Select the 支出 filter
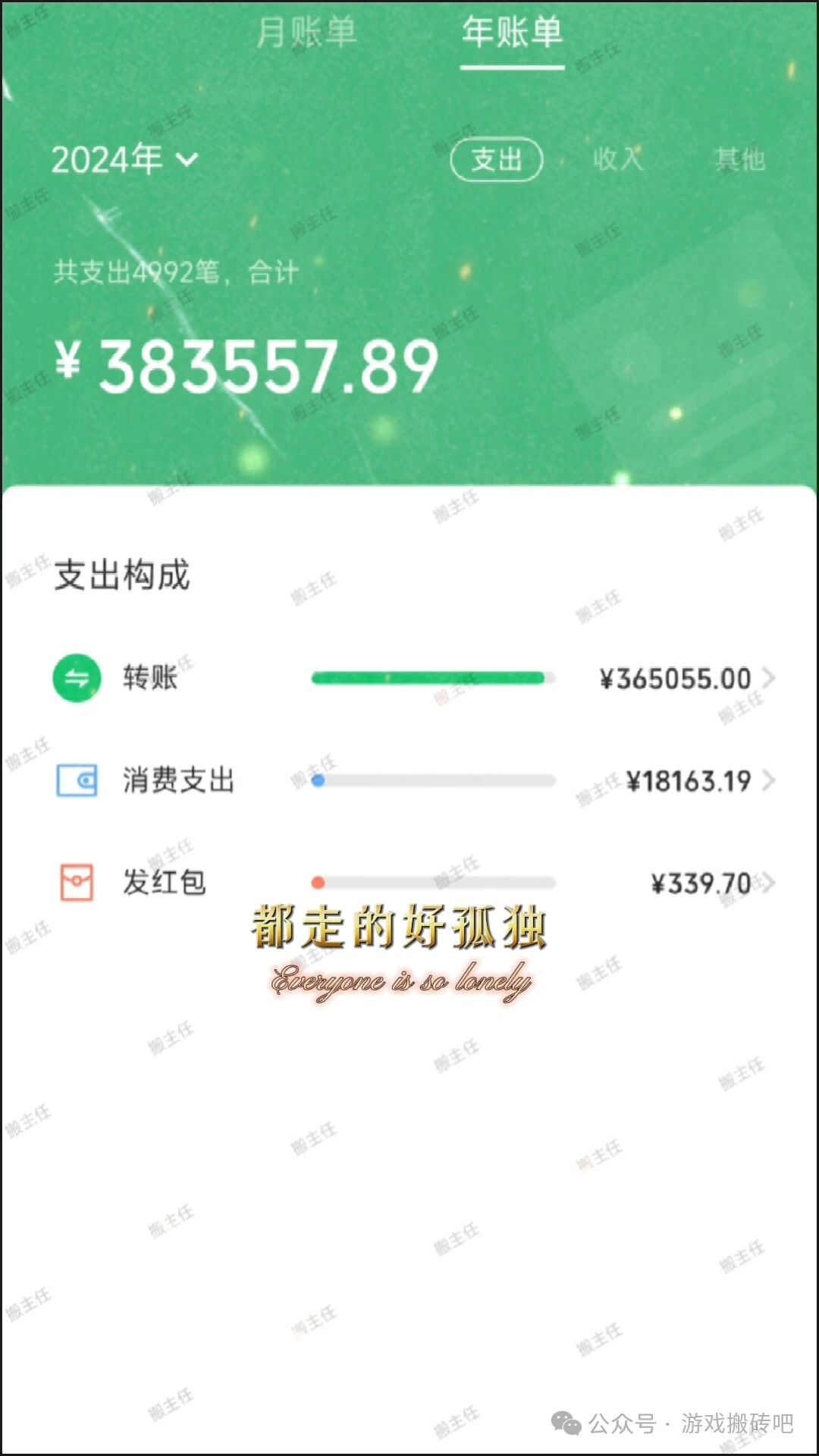 [497, 159]
